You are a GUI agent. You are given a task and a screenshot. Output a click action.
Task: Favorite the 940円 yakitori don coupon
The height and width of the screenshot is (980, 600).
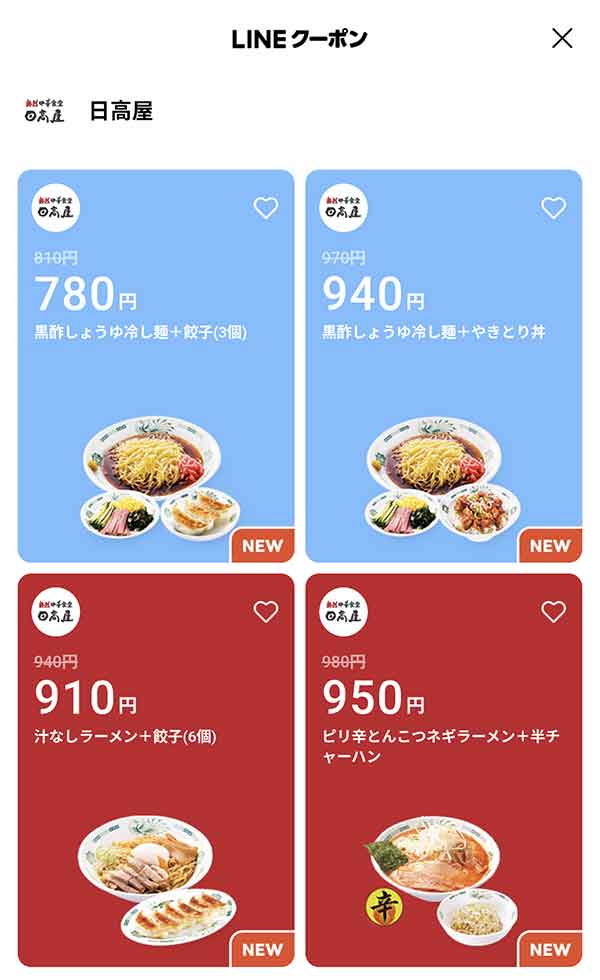553,208
